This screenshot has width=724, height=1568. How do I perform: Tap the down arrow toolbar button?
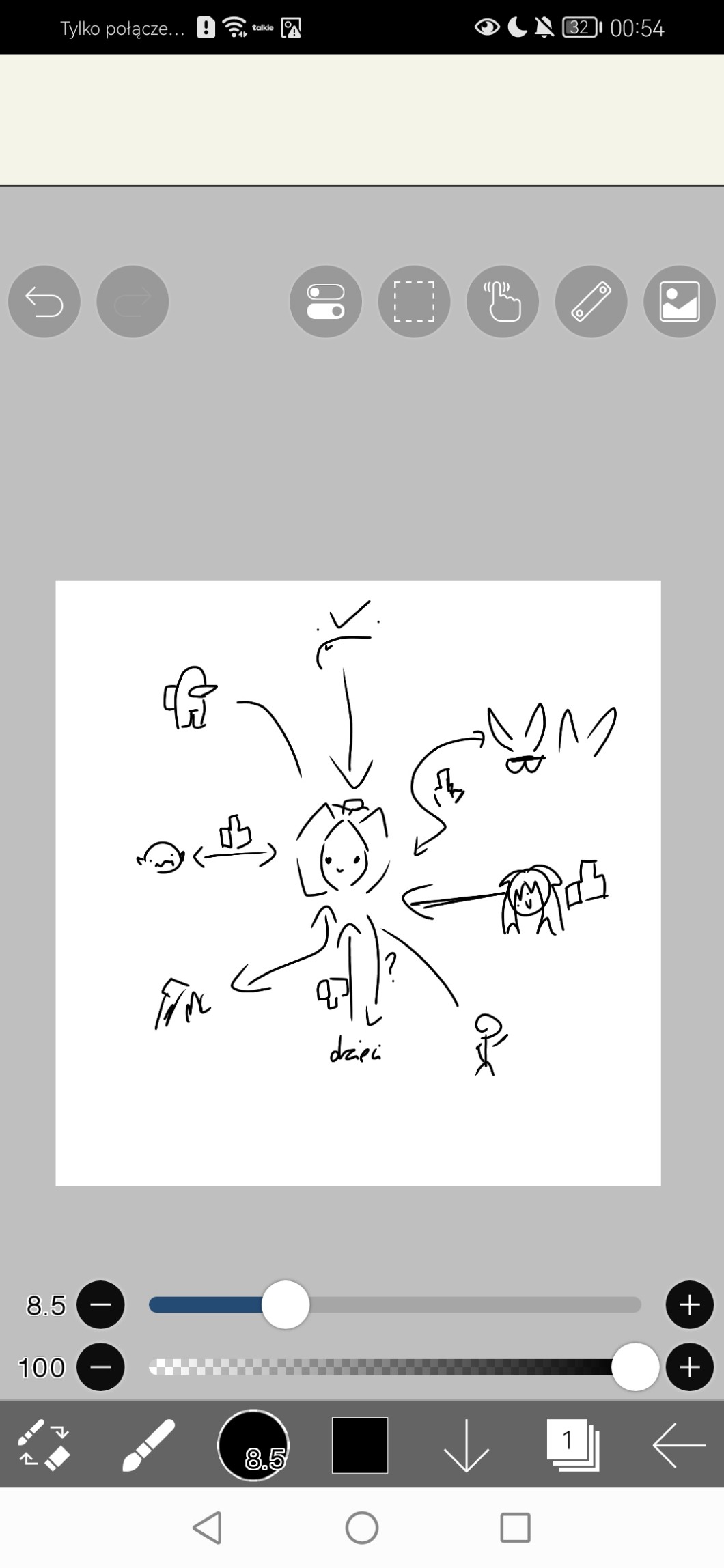(466, 1445)
